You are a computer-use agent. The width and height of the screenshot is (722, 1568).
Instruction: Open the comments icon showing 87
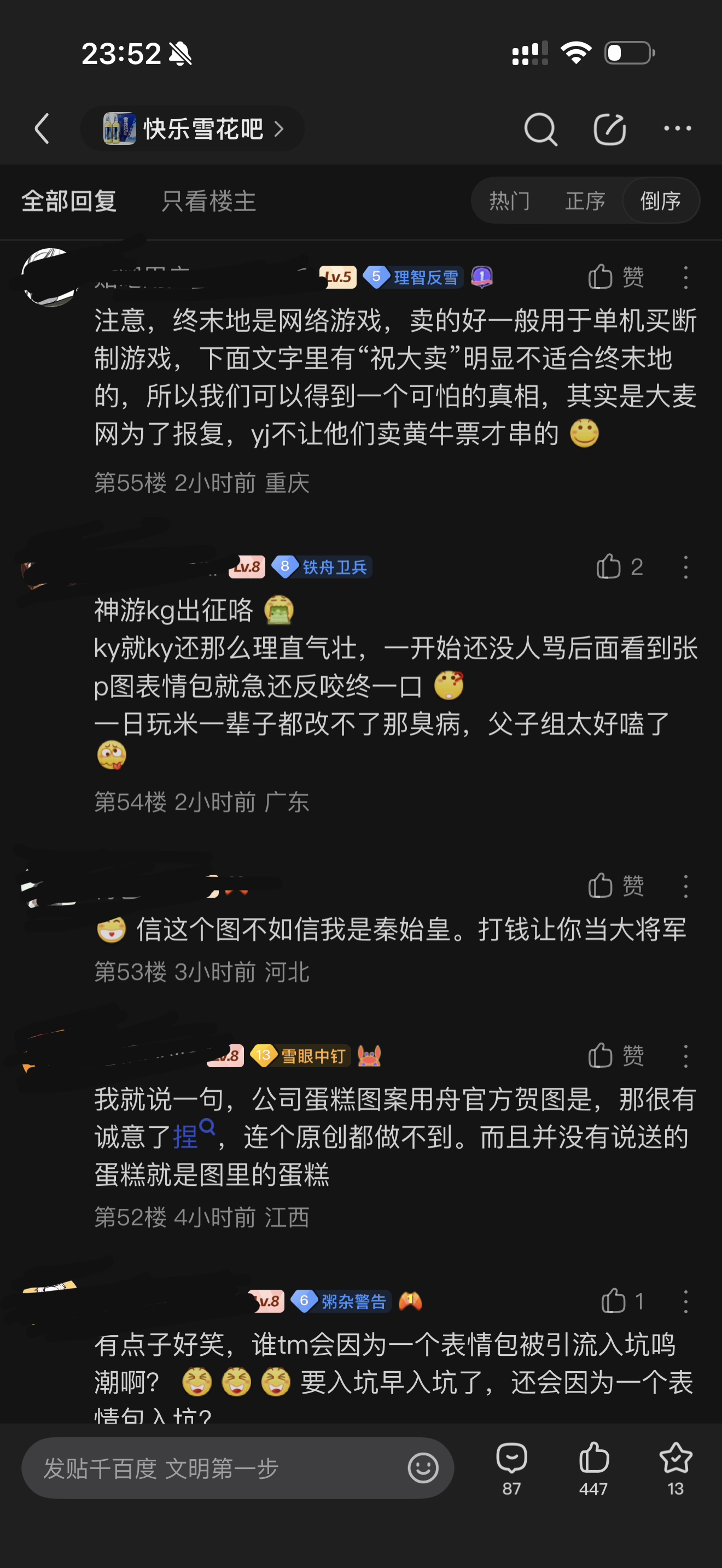511,1468
